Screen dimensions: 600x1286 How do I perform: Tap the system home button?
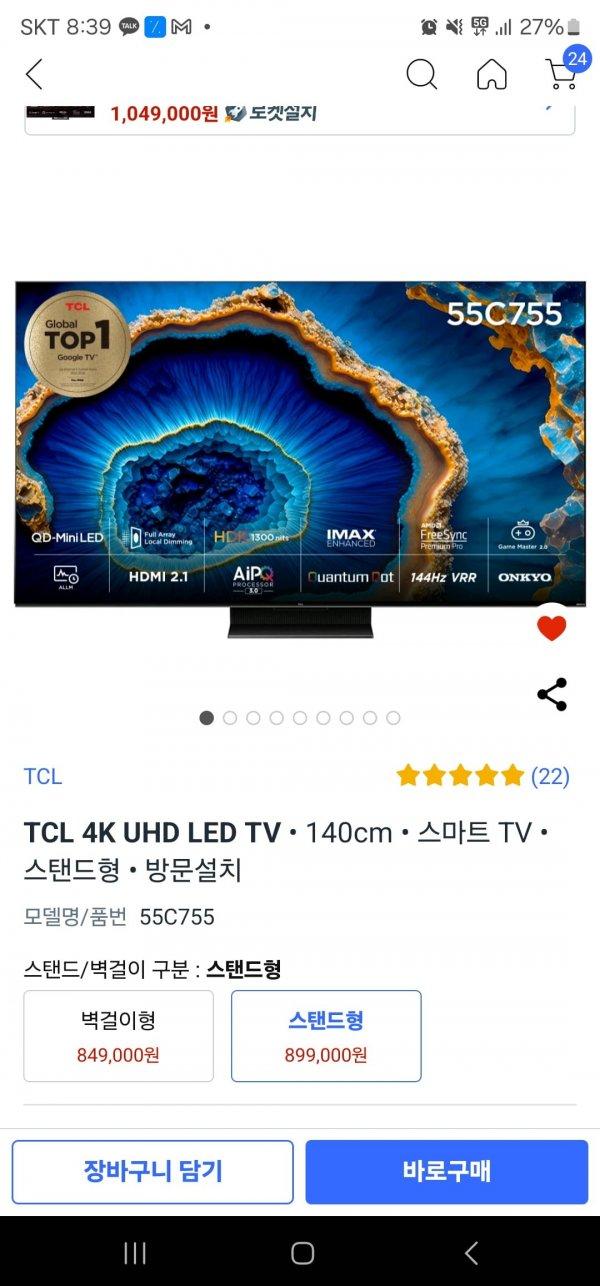pyautogui.click(x=302, y=1253)
